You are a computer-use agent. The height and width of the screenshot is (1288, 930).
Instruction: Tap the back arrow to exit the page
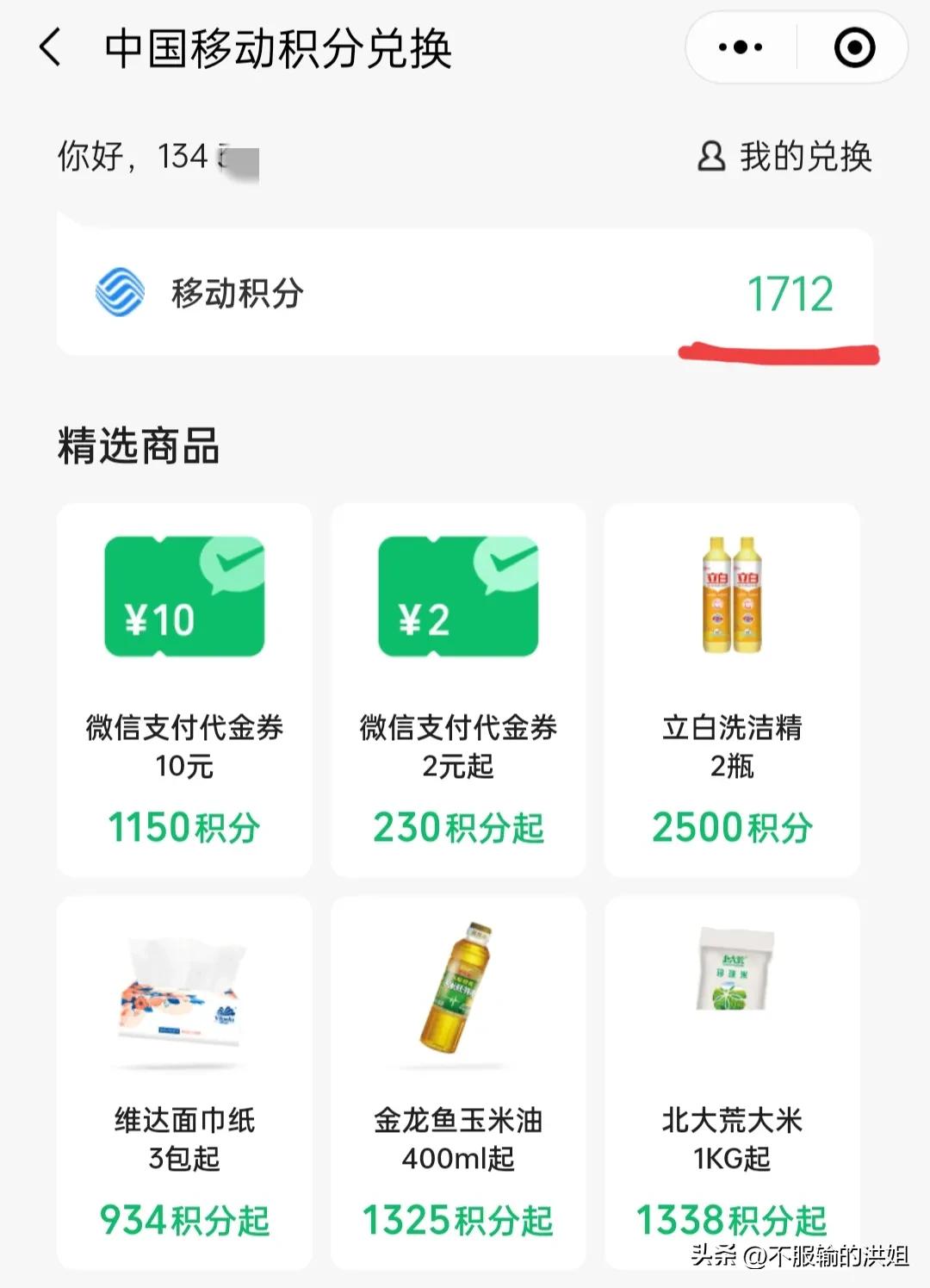[x=49, y=47]
